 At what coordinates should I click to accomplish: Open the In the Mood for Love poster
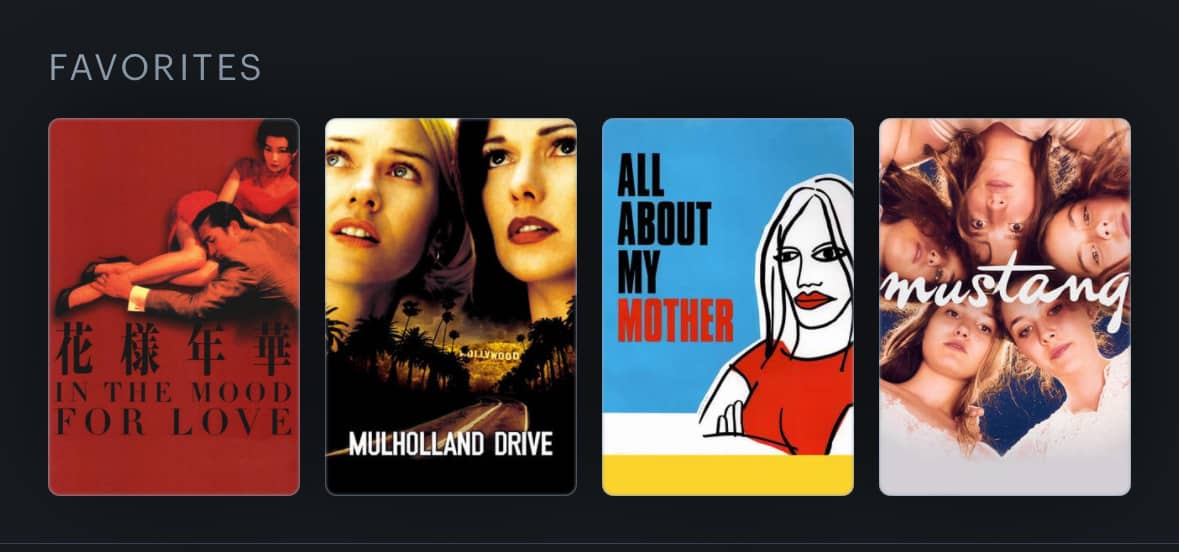click(174, 307)
